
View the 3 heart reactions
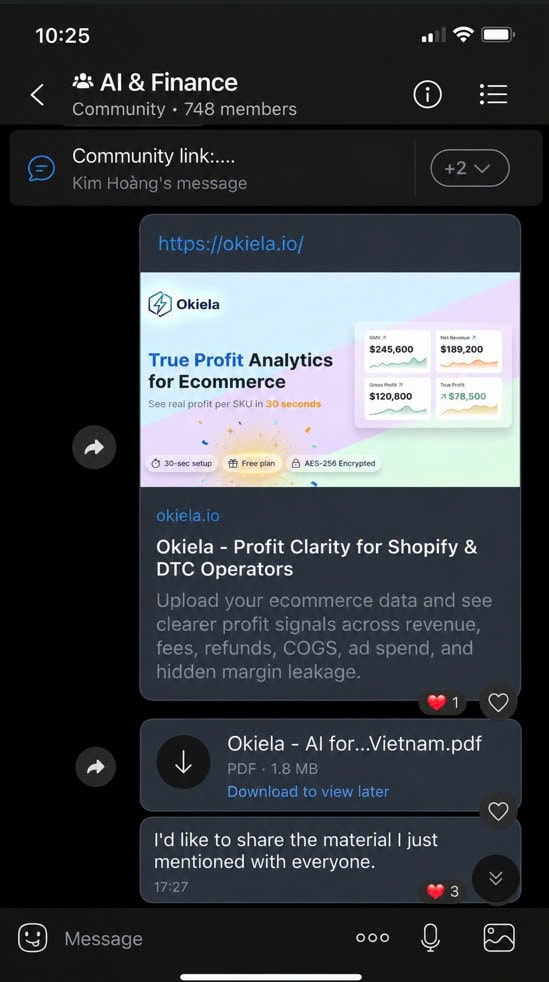444,891
